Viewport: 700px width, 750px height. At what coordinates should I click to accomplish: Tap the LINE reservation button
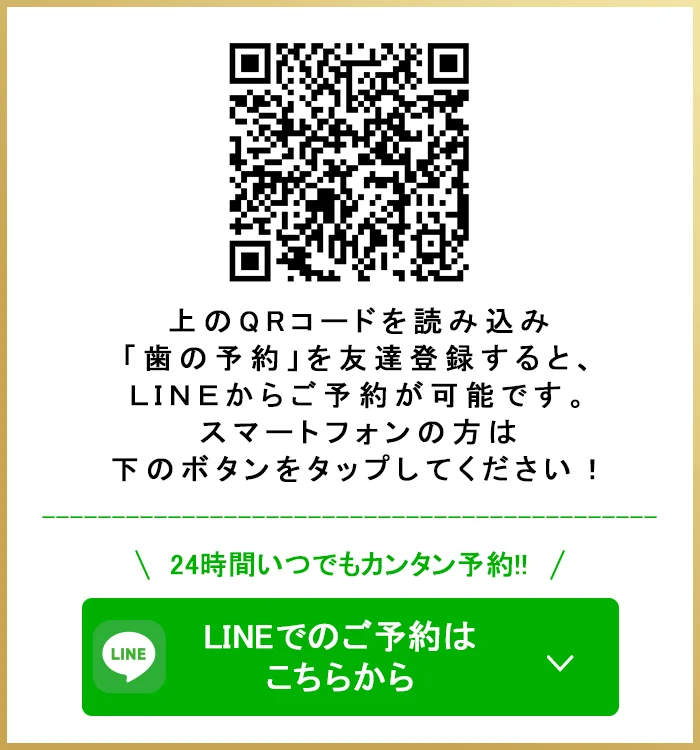pyautogui.click(x=350, y=657)
